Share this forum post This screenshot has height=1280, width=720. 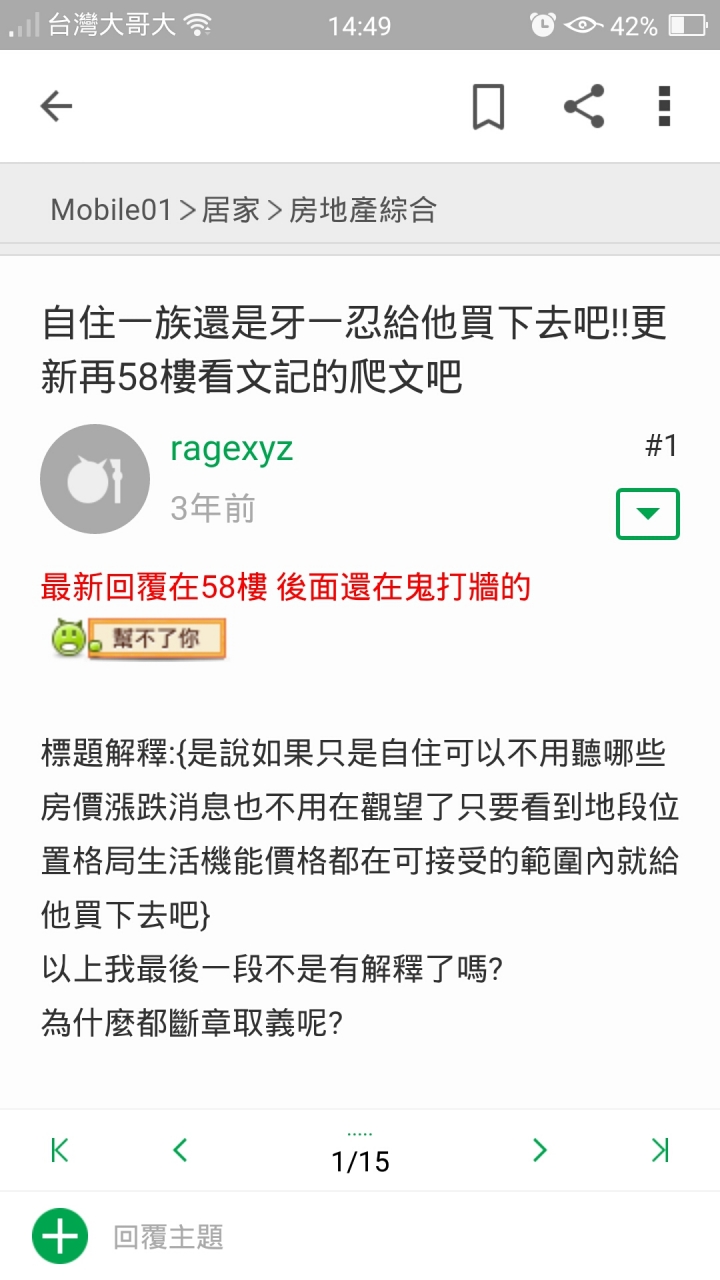(x=584, y=106)
